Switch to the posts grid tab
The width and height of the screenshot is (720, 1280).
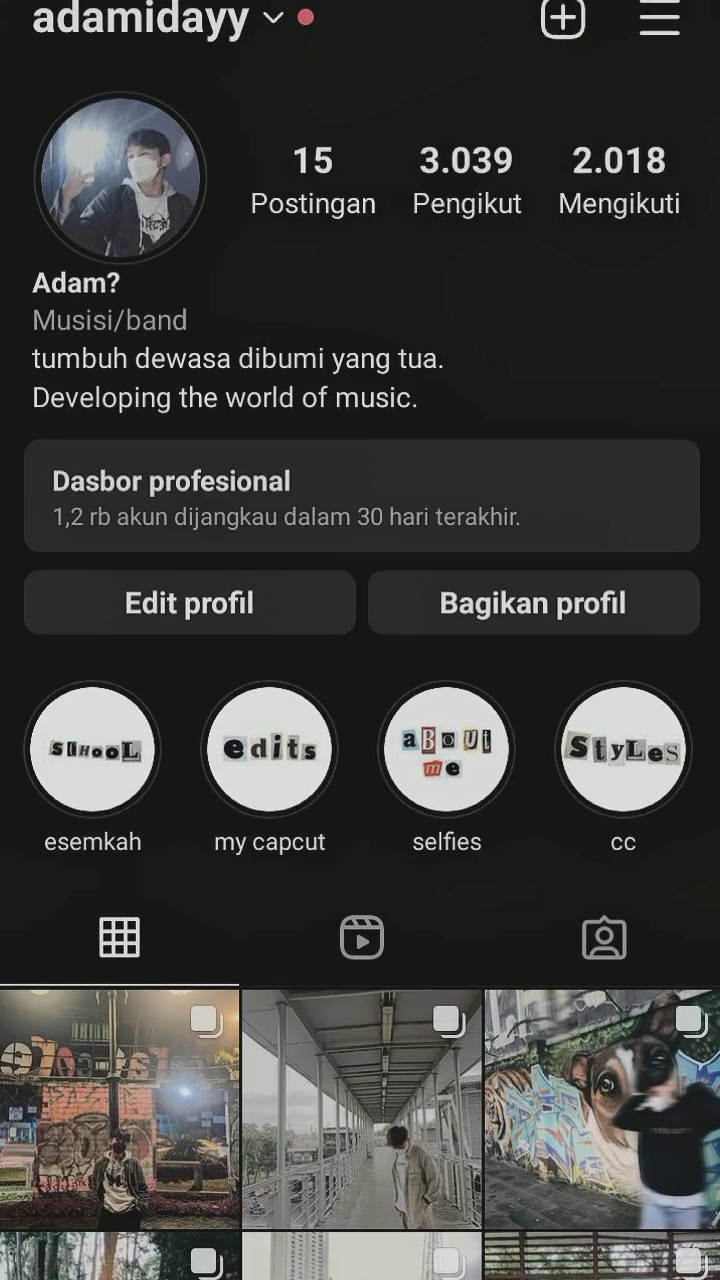120,938
